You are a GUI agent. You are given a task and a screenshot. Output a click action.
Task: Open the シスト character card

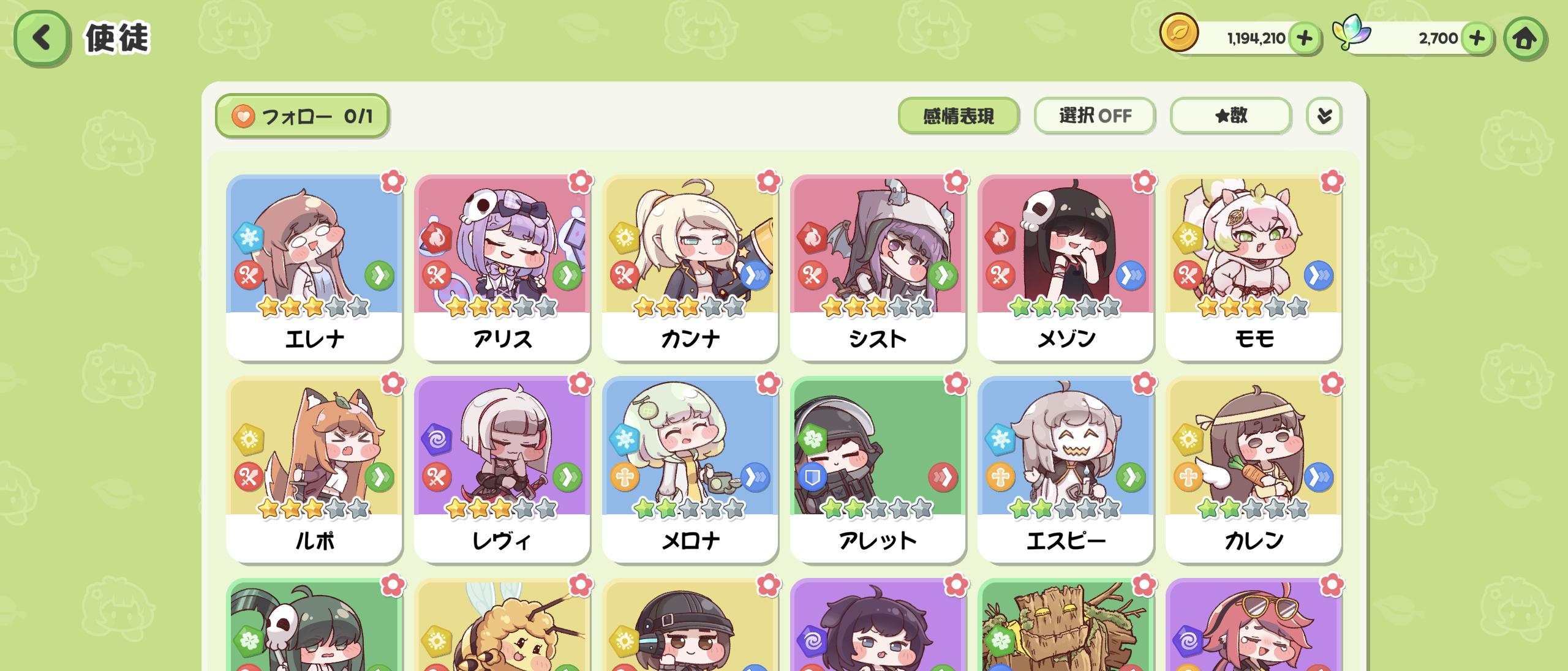(878, 268)
